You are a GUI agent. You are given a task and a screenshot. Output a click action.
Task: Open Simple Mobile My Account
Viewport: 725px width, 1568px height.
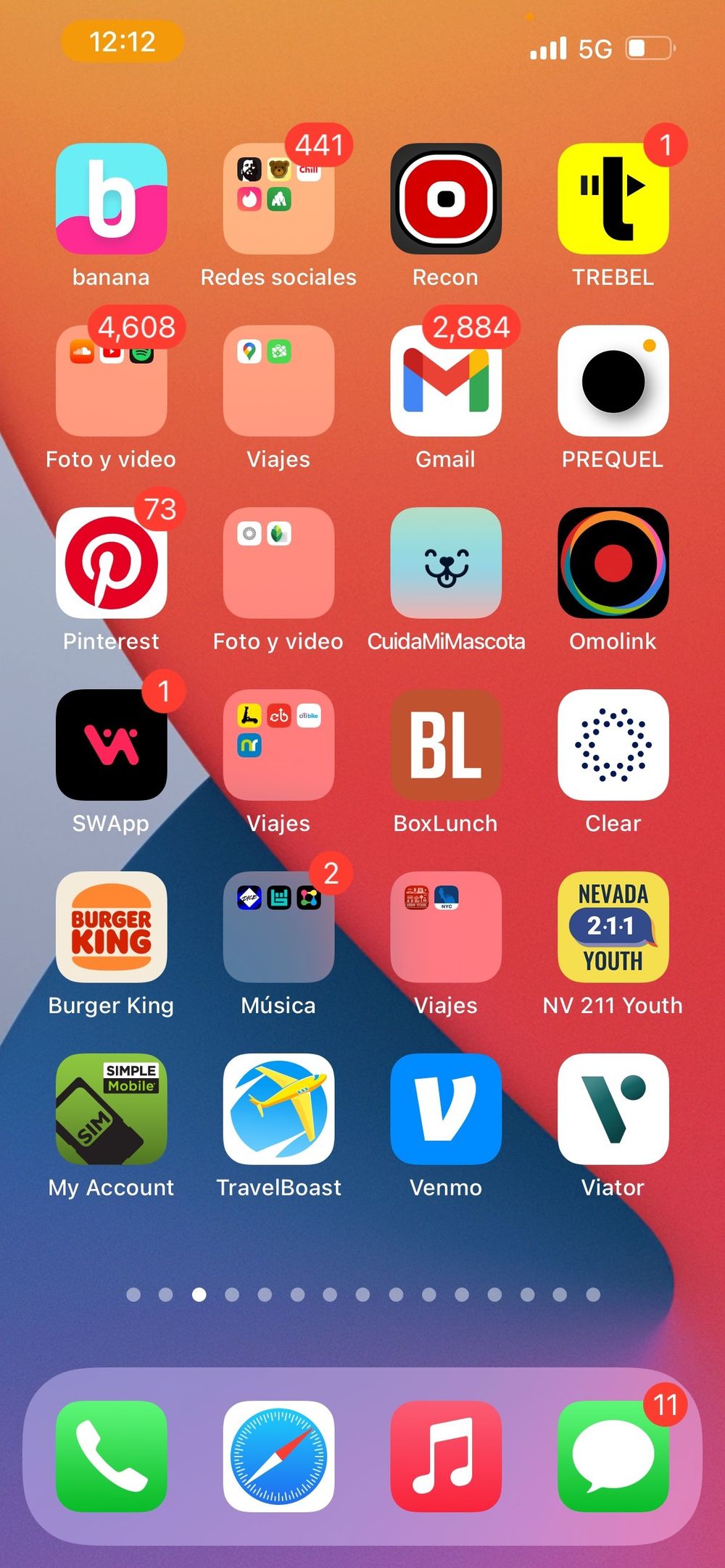pyautogui.click(x=112, y=1109)
